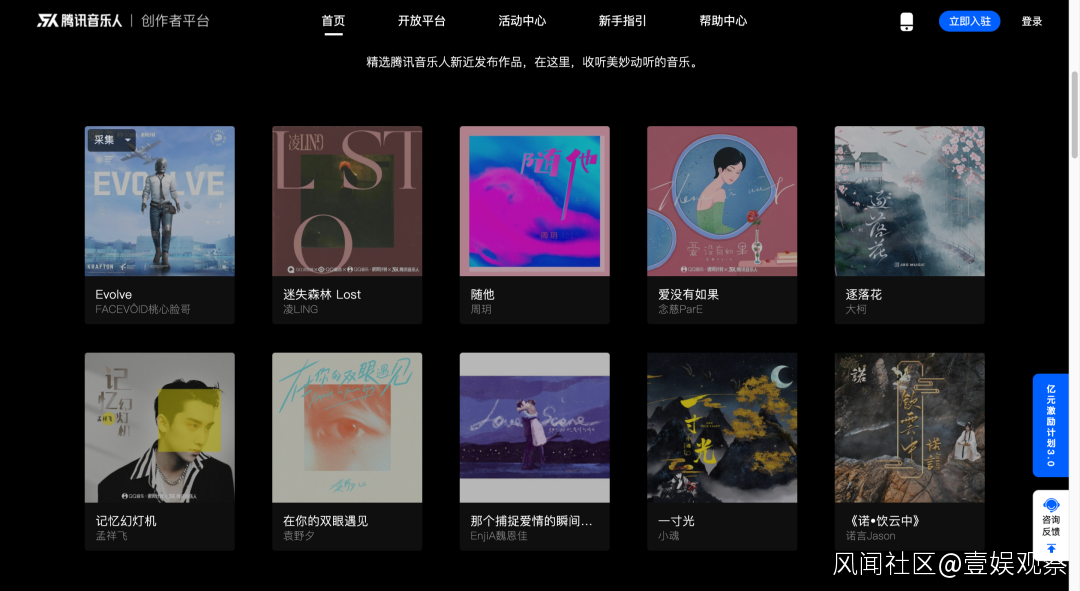Viewport: 1080px width, 591px height.
Task: Tap the 立即入驻 button
Action: 969,21
